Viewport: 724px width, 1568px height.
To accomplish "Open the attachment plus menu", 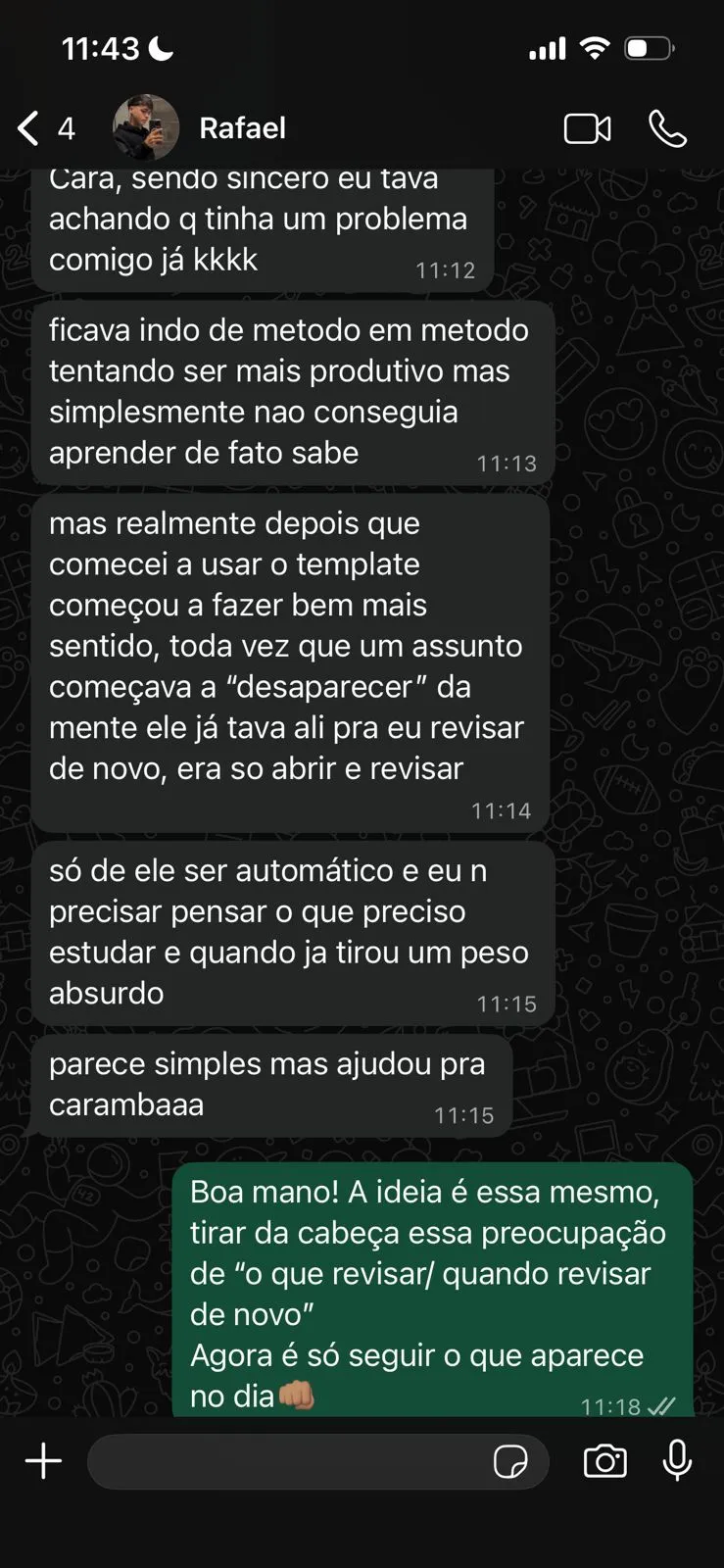I will coord(42,1461).
